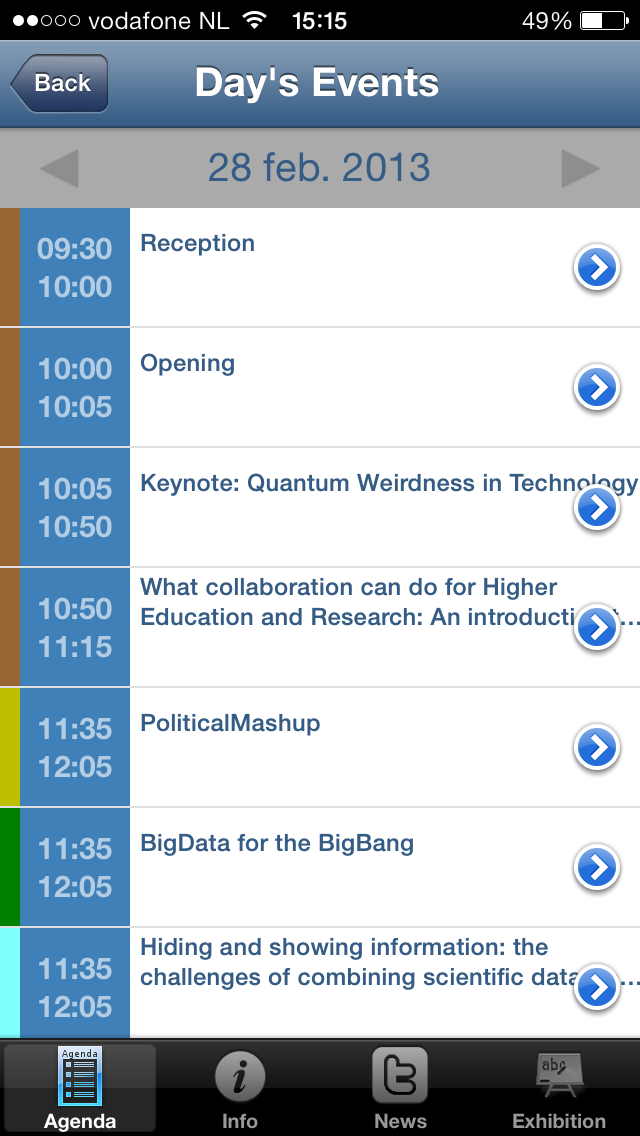Switch to the Info tab
The width and height of the screenshot is (640, 1136).
pyautogui.click(x=240, y=1089)
